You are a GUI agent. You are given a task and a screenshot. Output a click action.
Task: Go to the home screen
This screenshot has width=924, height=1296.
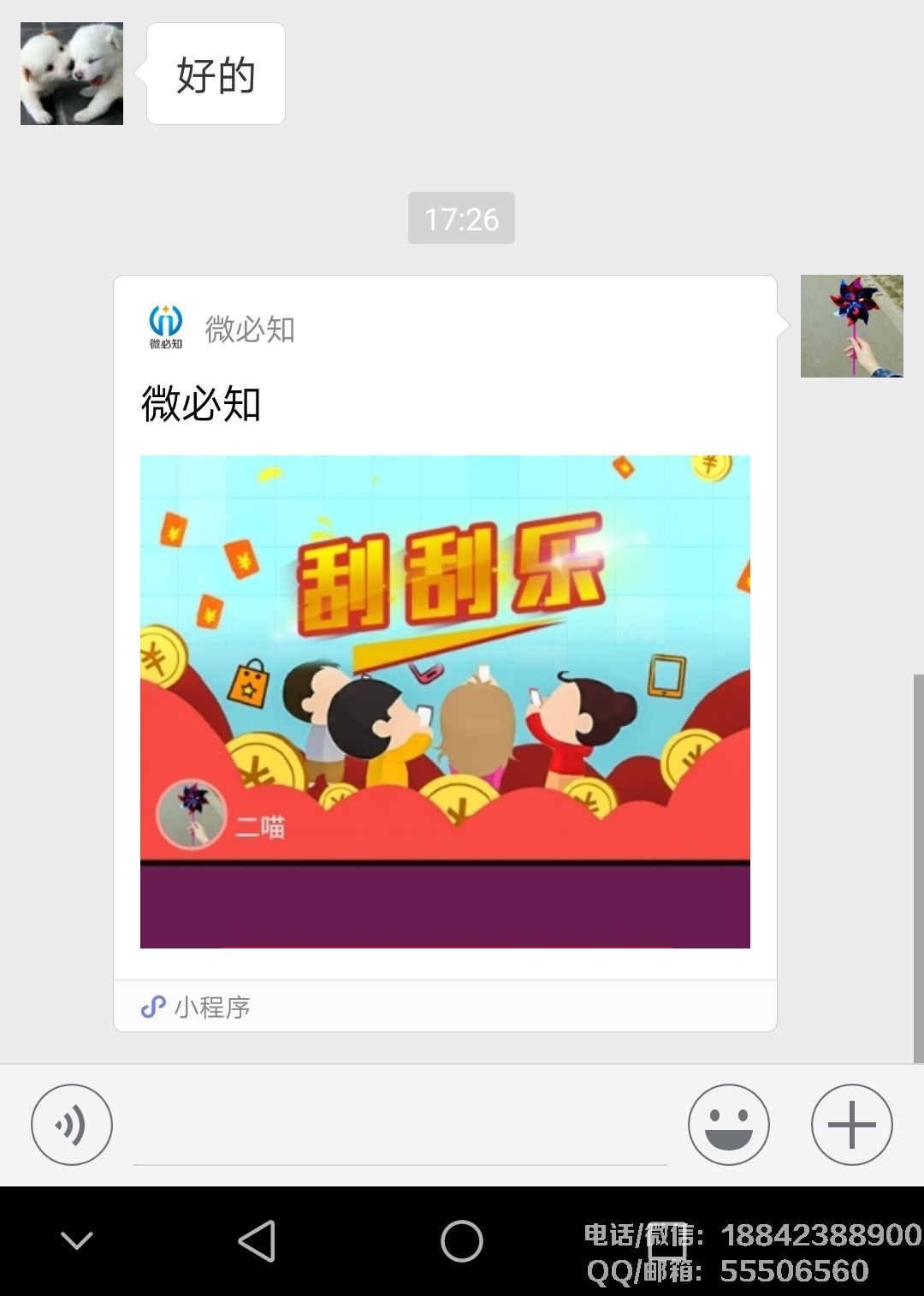tap(462, 1240)
